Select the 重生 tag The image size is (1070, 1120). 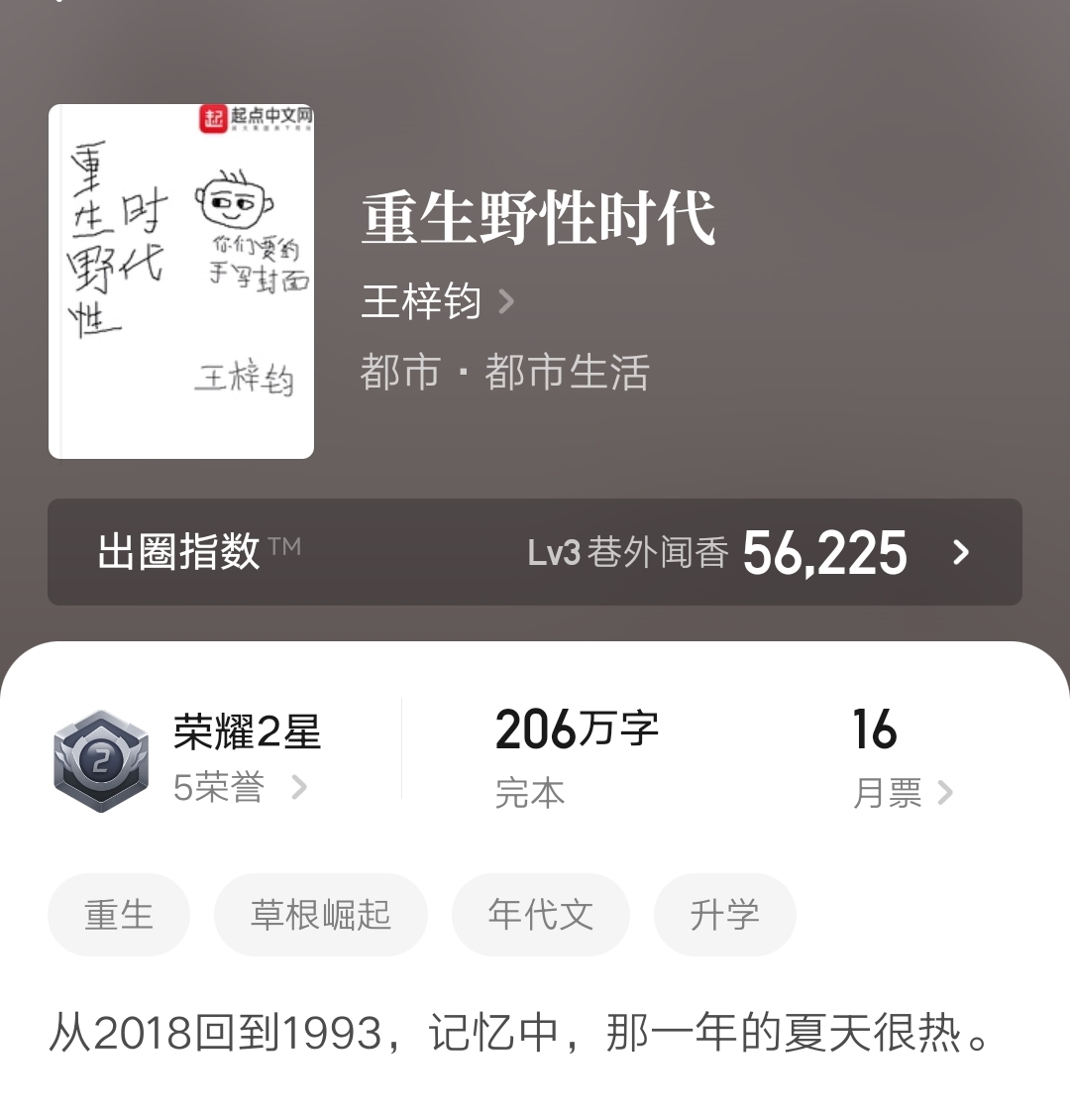(119, 915)
